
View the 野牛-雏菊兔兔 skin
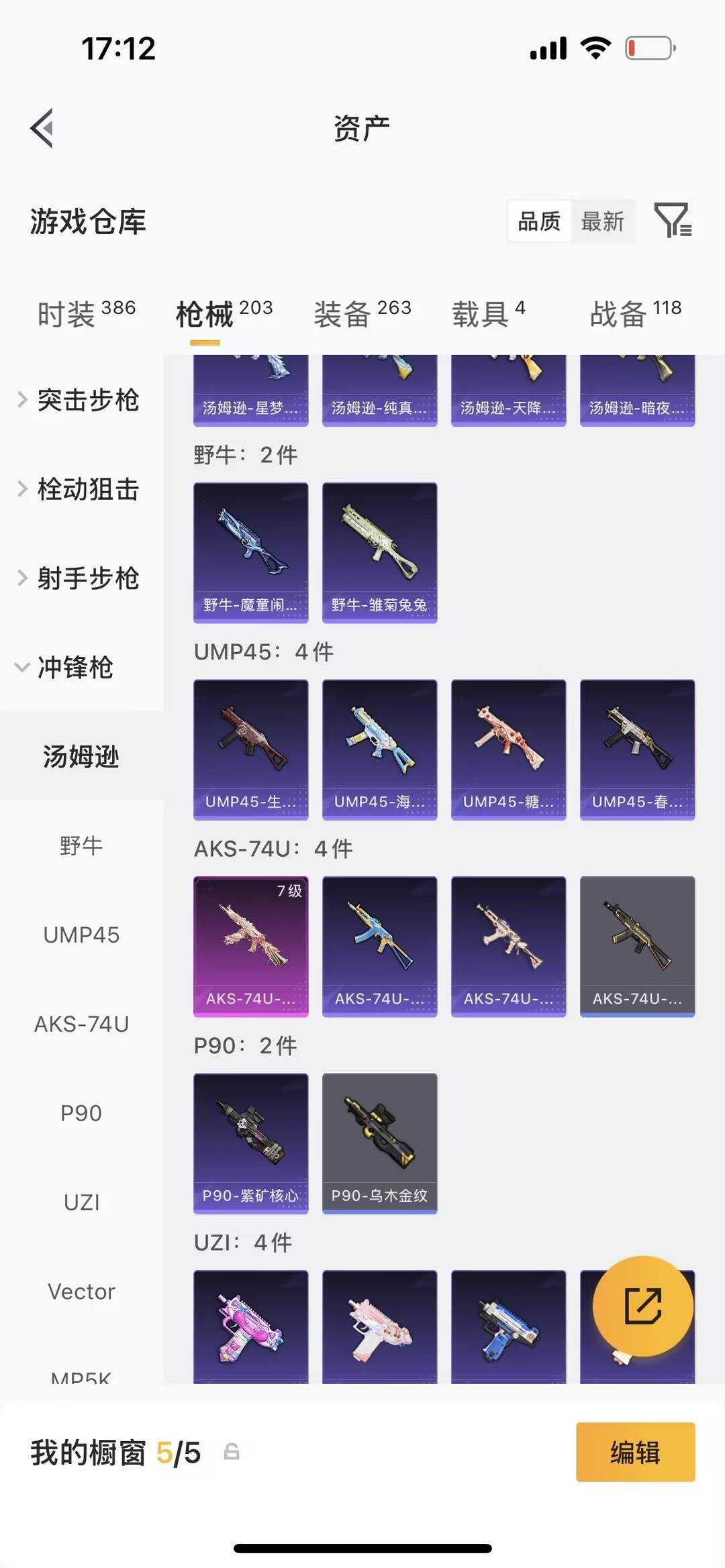[x=379, y=549]
